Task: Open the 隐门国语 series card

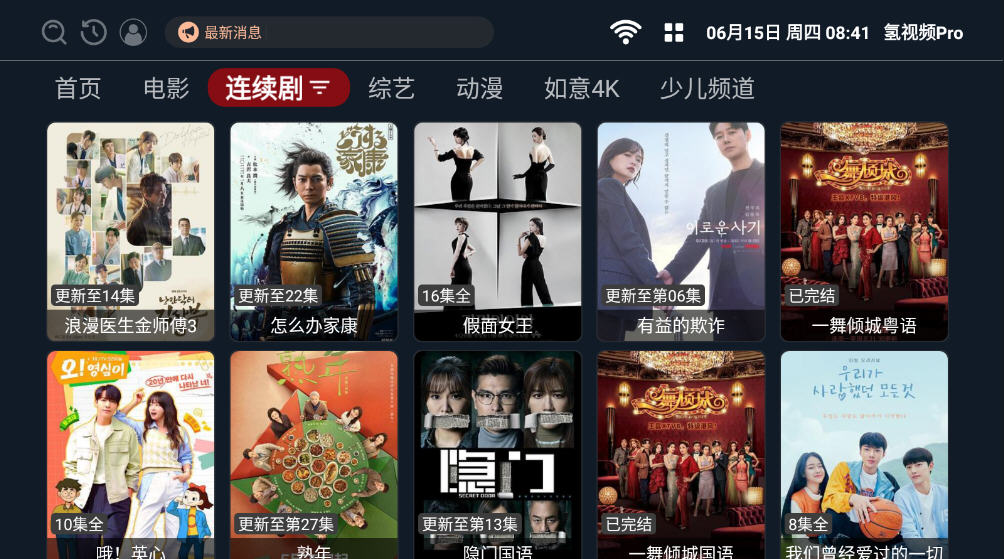Action: [x=497, y=455]
